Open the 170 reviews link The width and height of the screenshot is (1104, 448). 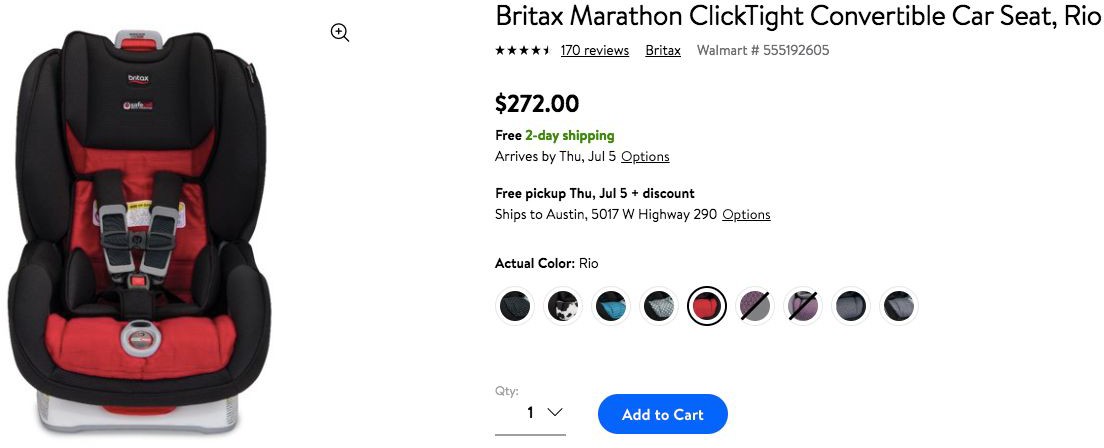[594, 50]
